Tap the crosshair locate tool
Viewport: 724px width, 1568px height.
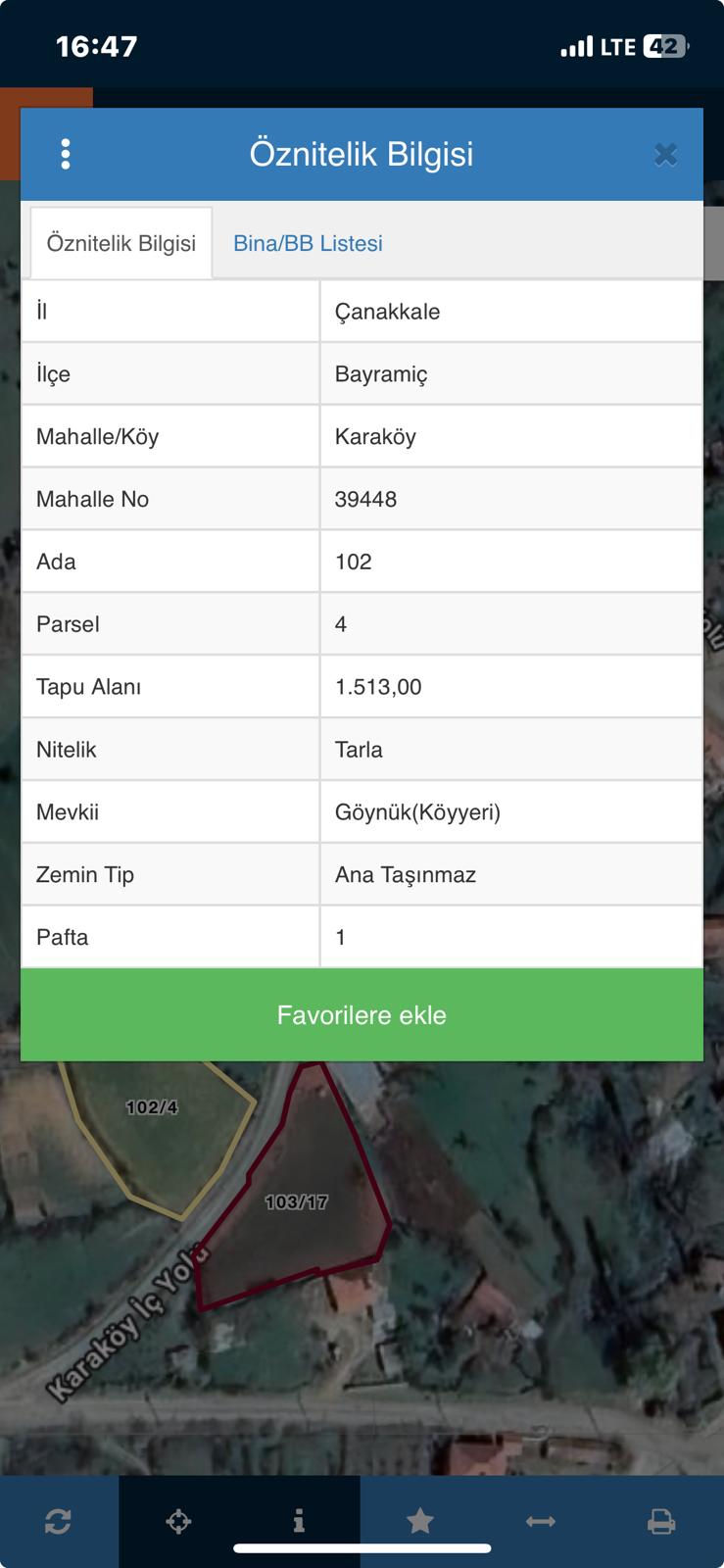tap(178, 1521)
